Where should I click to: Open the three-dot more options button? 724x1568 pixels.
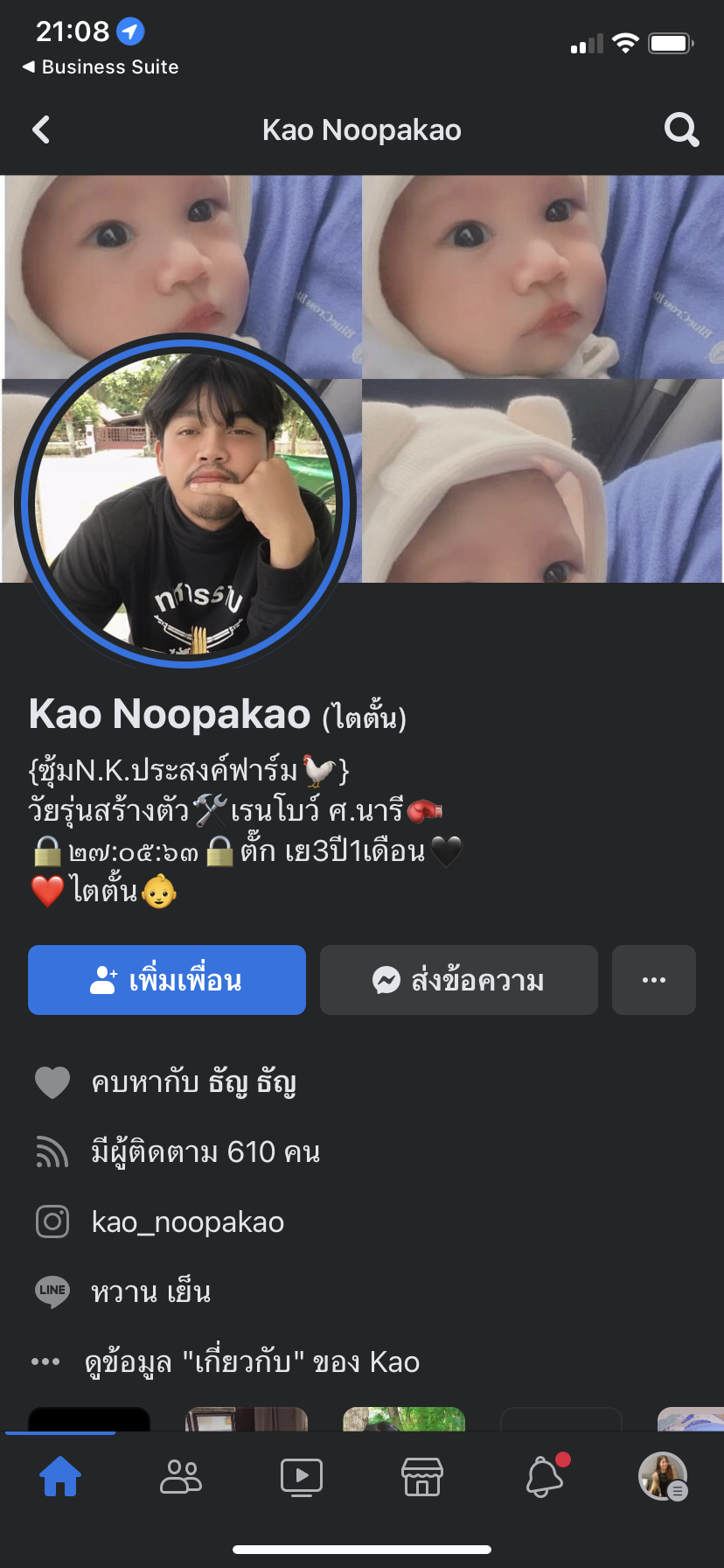[x=654, y=980]
